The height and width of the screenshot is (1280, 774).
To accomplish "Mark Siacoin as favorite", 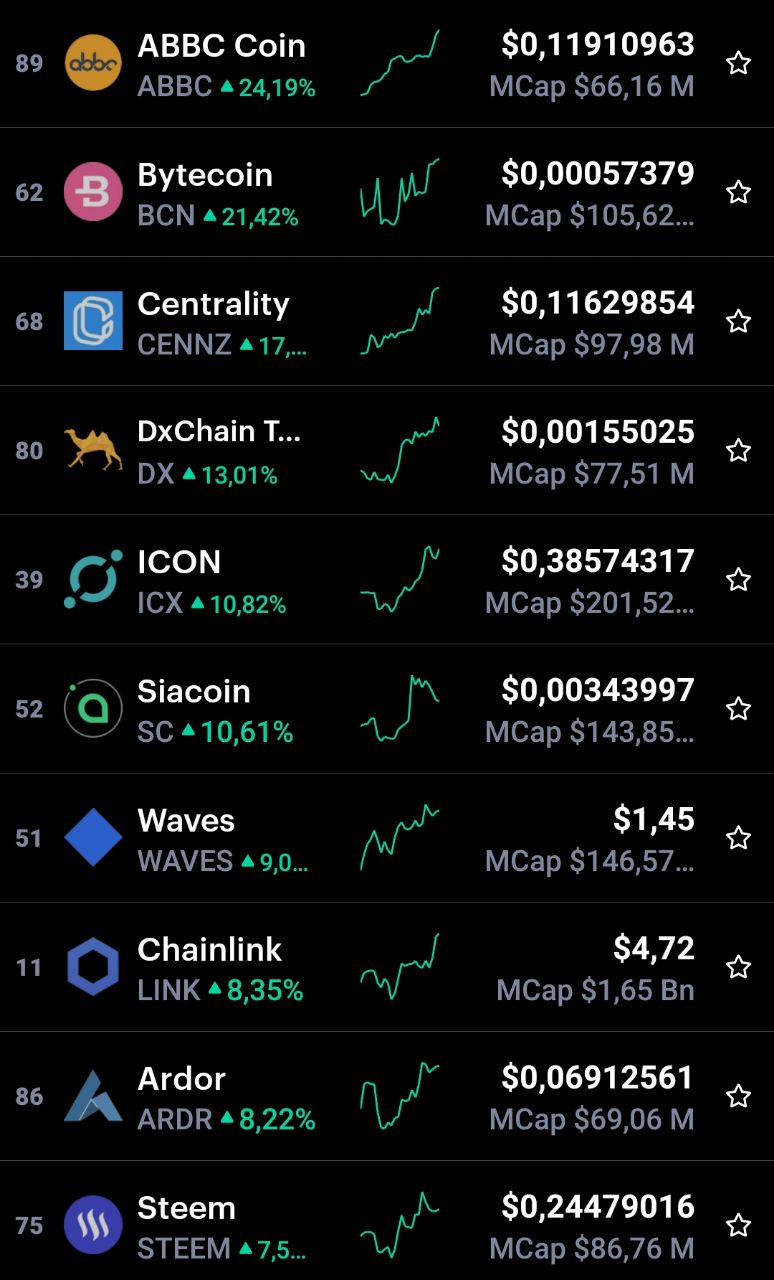I will tap(738, 708).
